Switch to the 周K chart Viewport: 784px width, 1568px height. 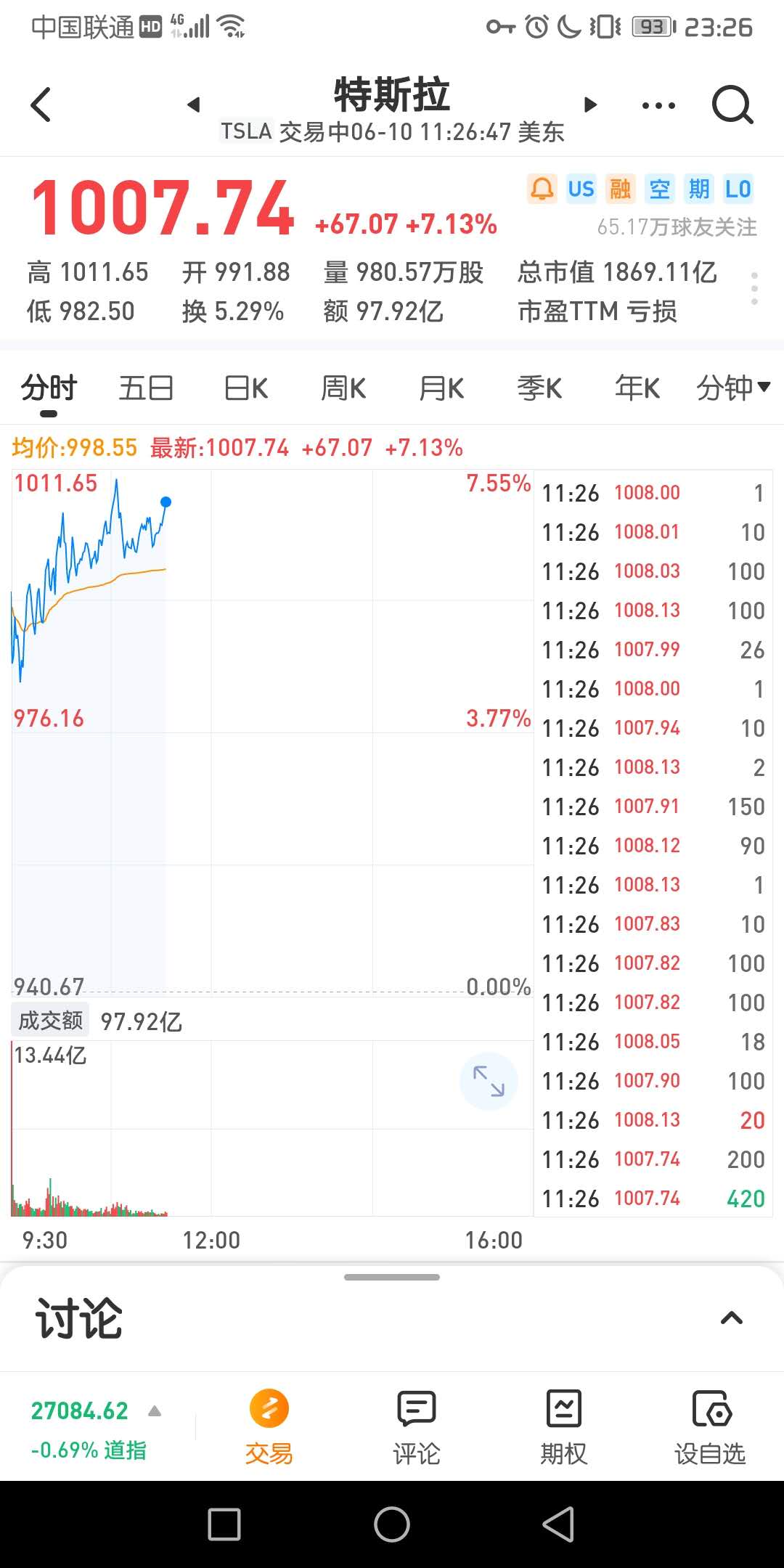tap(343, 388)
